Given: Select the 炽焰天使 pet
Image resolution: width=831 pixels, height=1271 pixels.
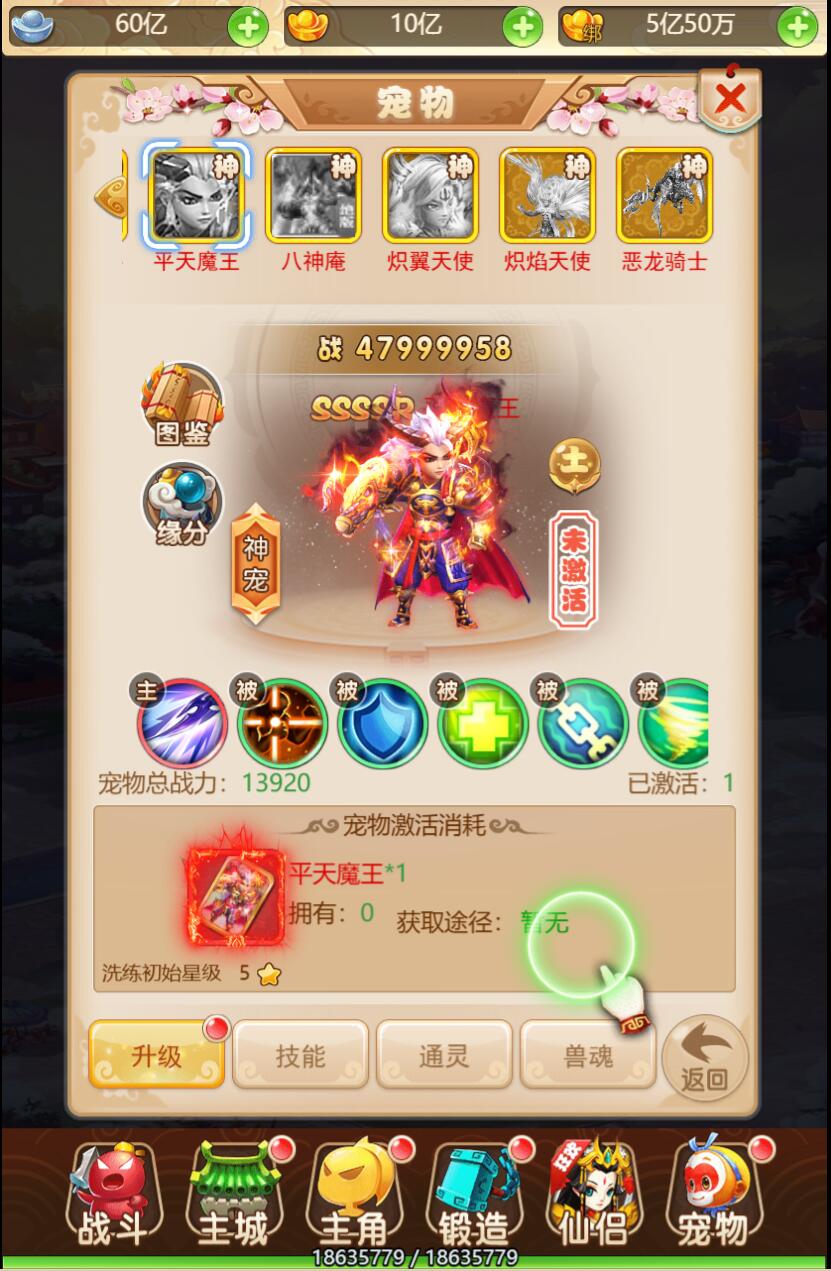Looking at the screenshot, I should [547, 195].
